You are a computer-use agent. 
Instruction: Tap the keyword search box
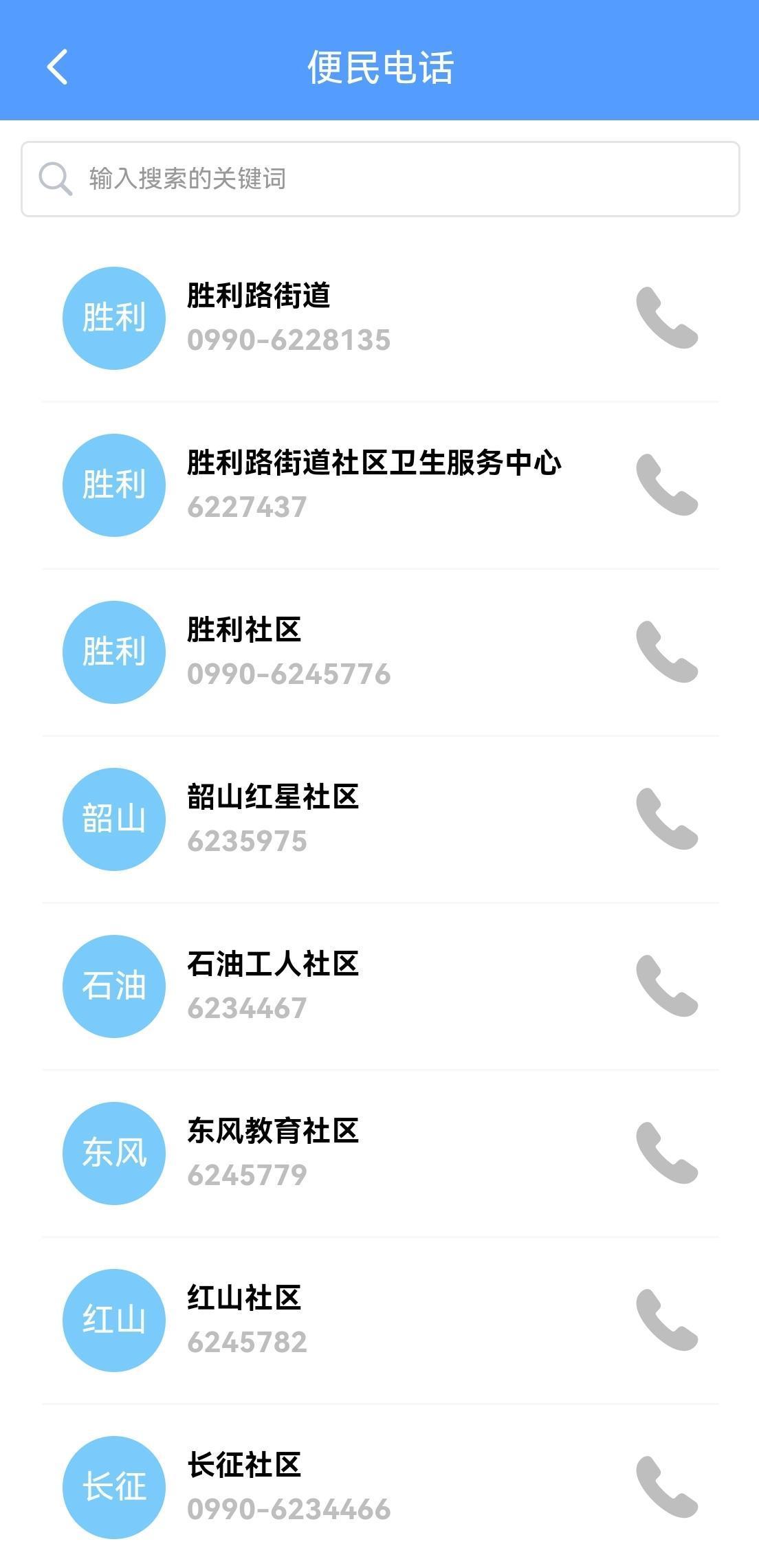[380, 179]
